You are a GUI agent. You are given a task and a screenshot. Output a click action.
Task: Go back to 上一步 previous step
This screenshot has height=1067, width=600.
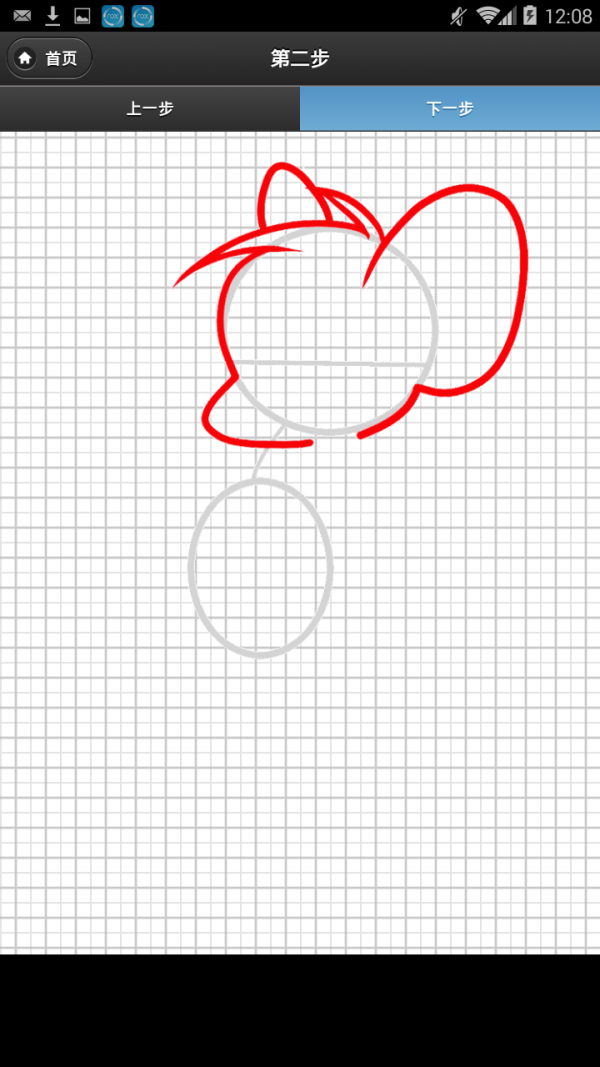click(x=150, y=108)
